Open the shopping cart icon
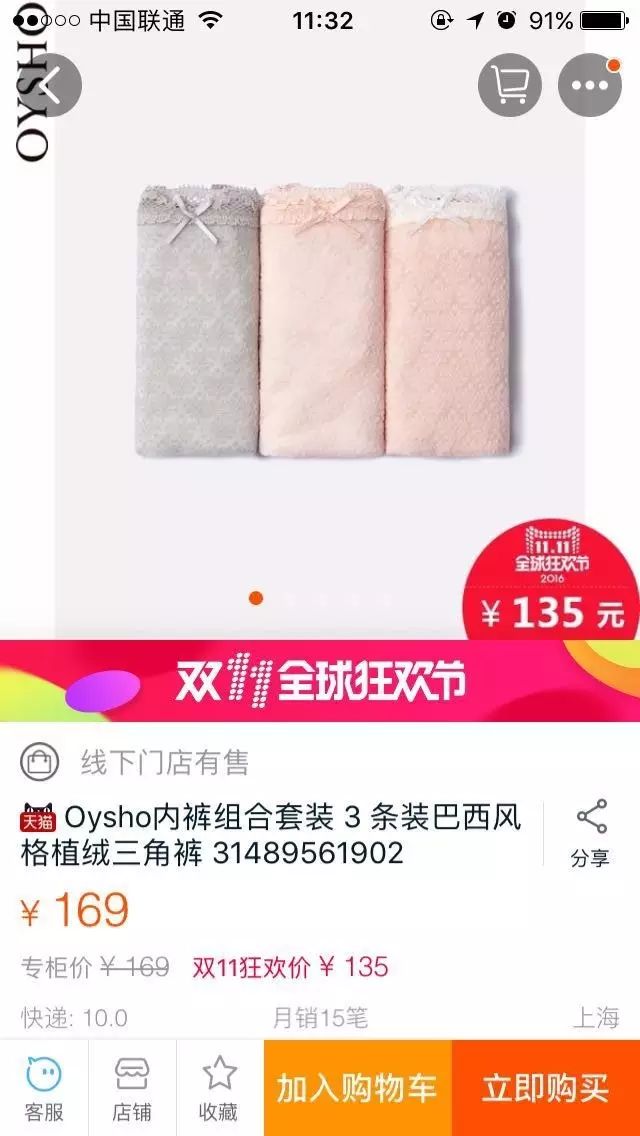Viewport: 640px width, 1136px height. pyautogui.click(x=509, y=86)
